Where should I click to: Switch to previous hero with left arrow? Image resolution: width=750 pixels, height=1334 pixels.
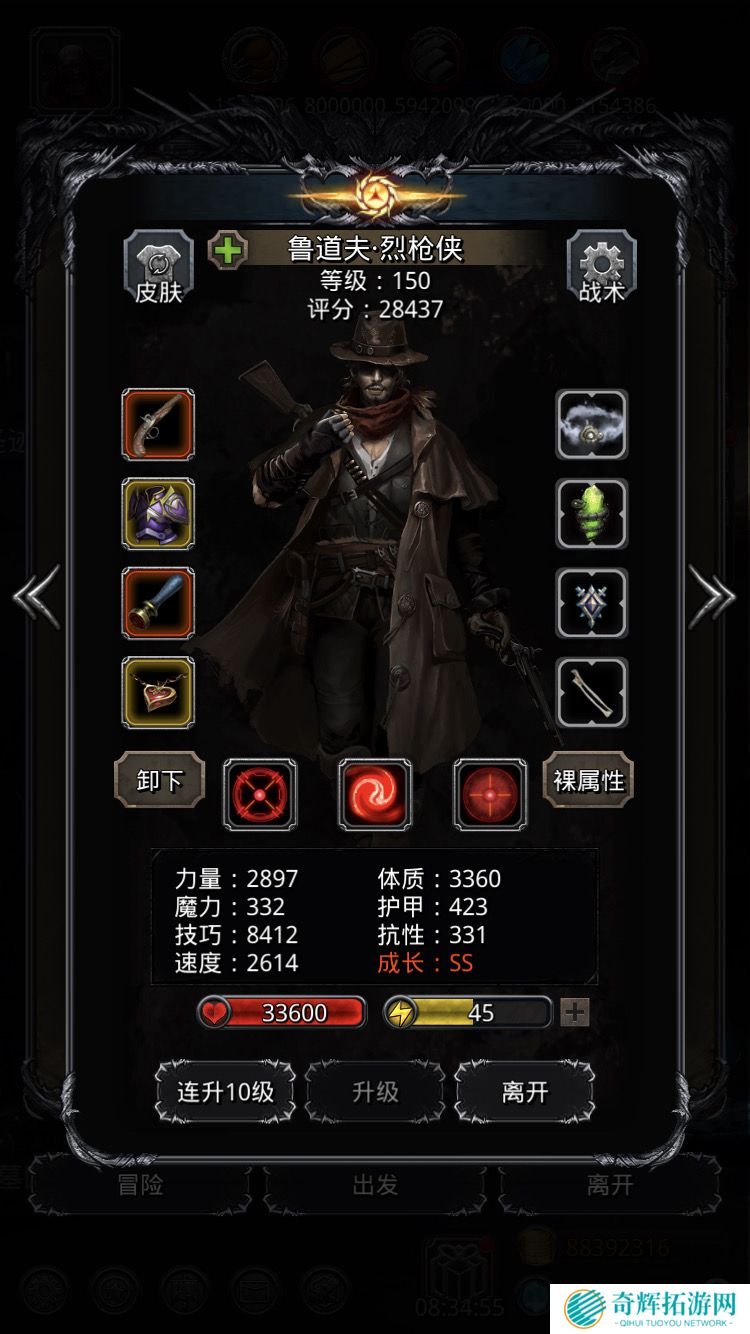[37, 597]
